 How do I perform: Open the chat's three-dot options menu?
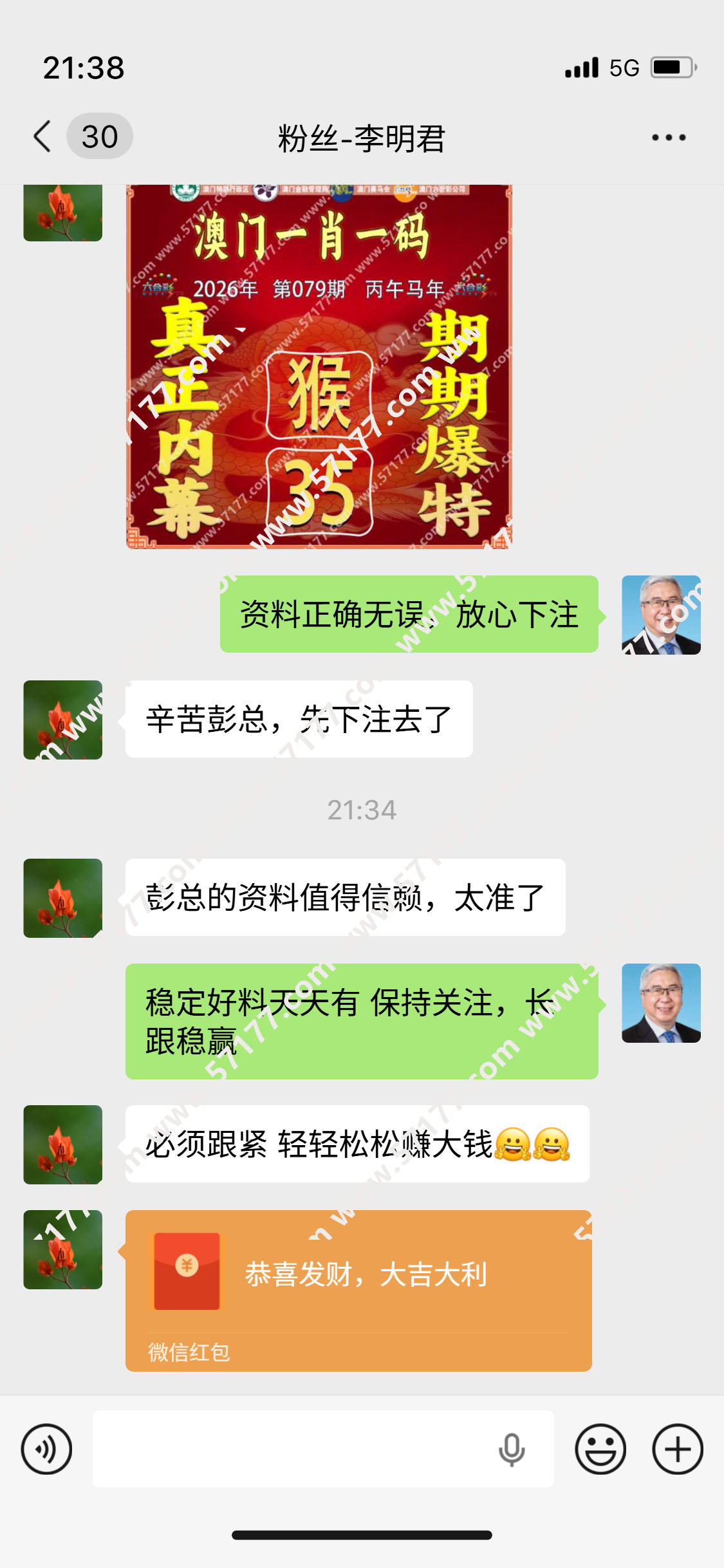(x=669, y=137)
